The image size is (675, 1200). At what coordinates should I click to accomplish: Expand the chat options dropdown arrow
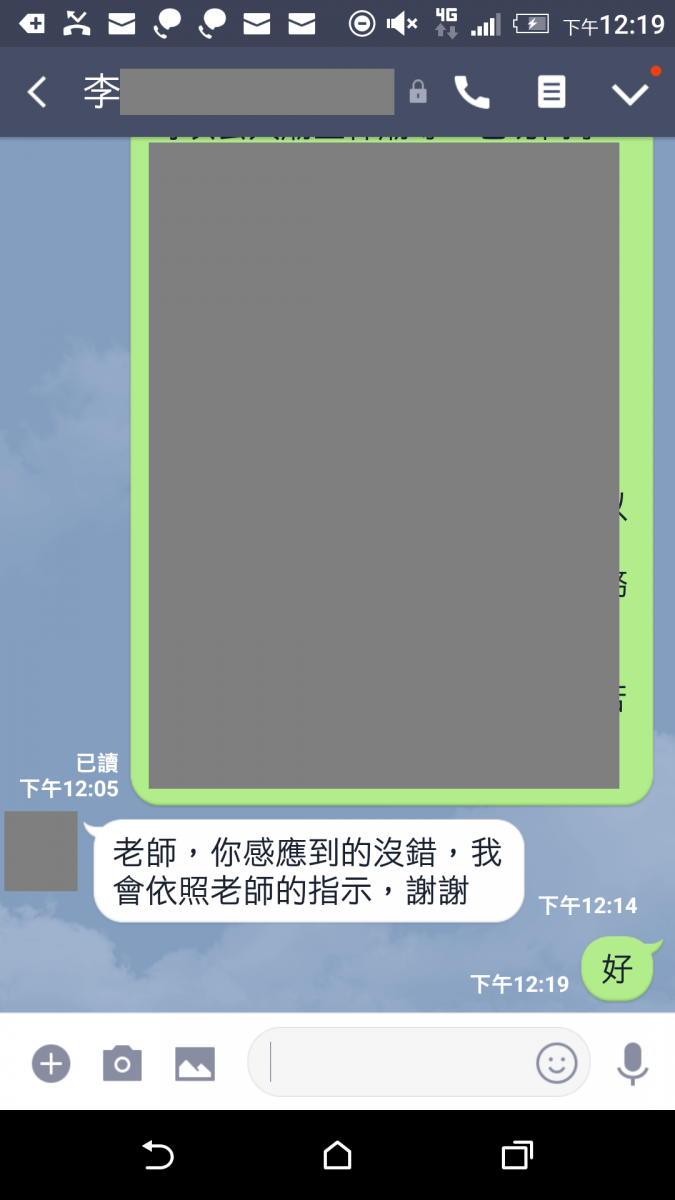(630, 93)
